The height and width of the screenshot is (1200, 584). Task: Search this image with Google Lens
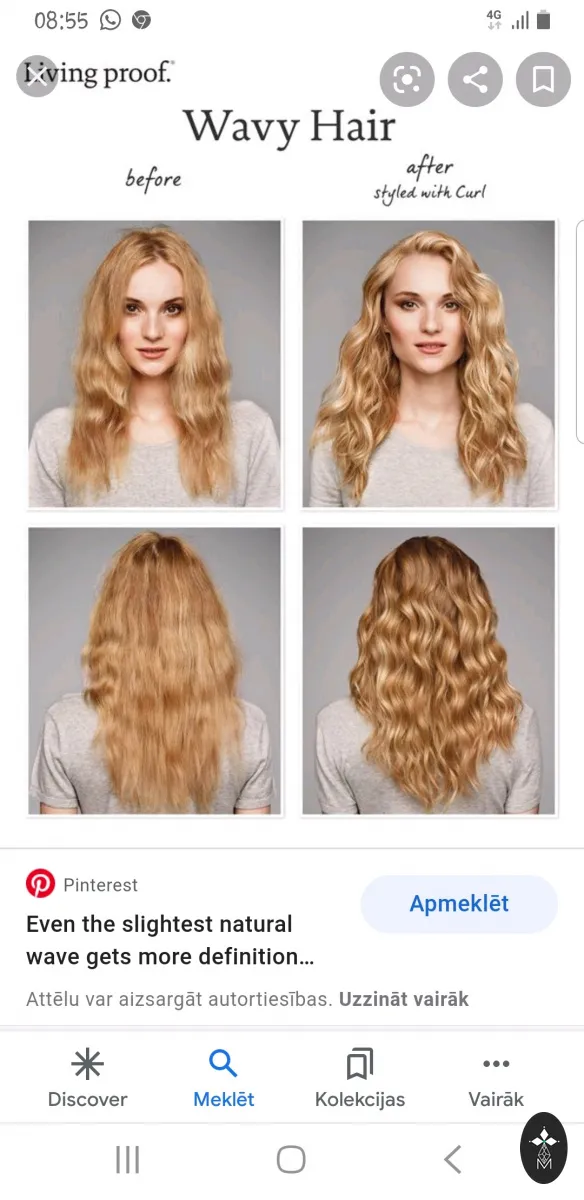[x=407, y=79]
